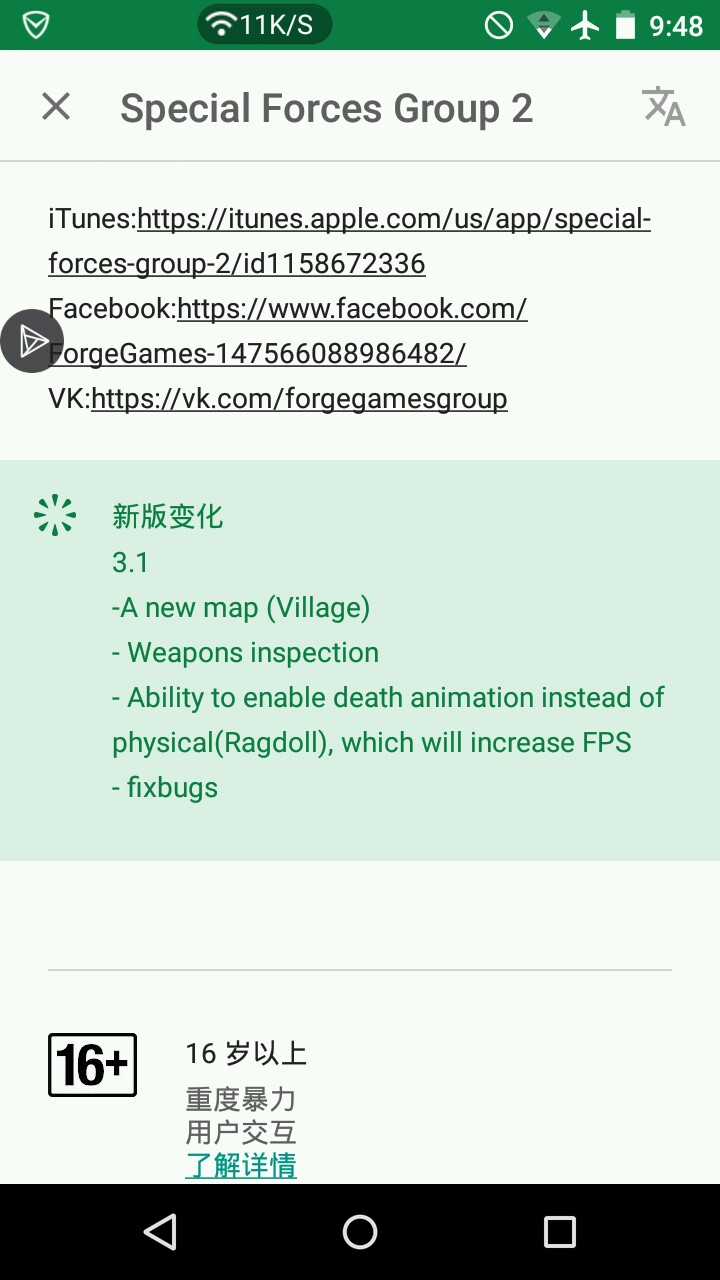Go back with the system back button
This screenshot has height=1280, width=720.
[160, 1232]
